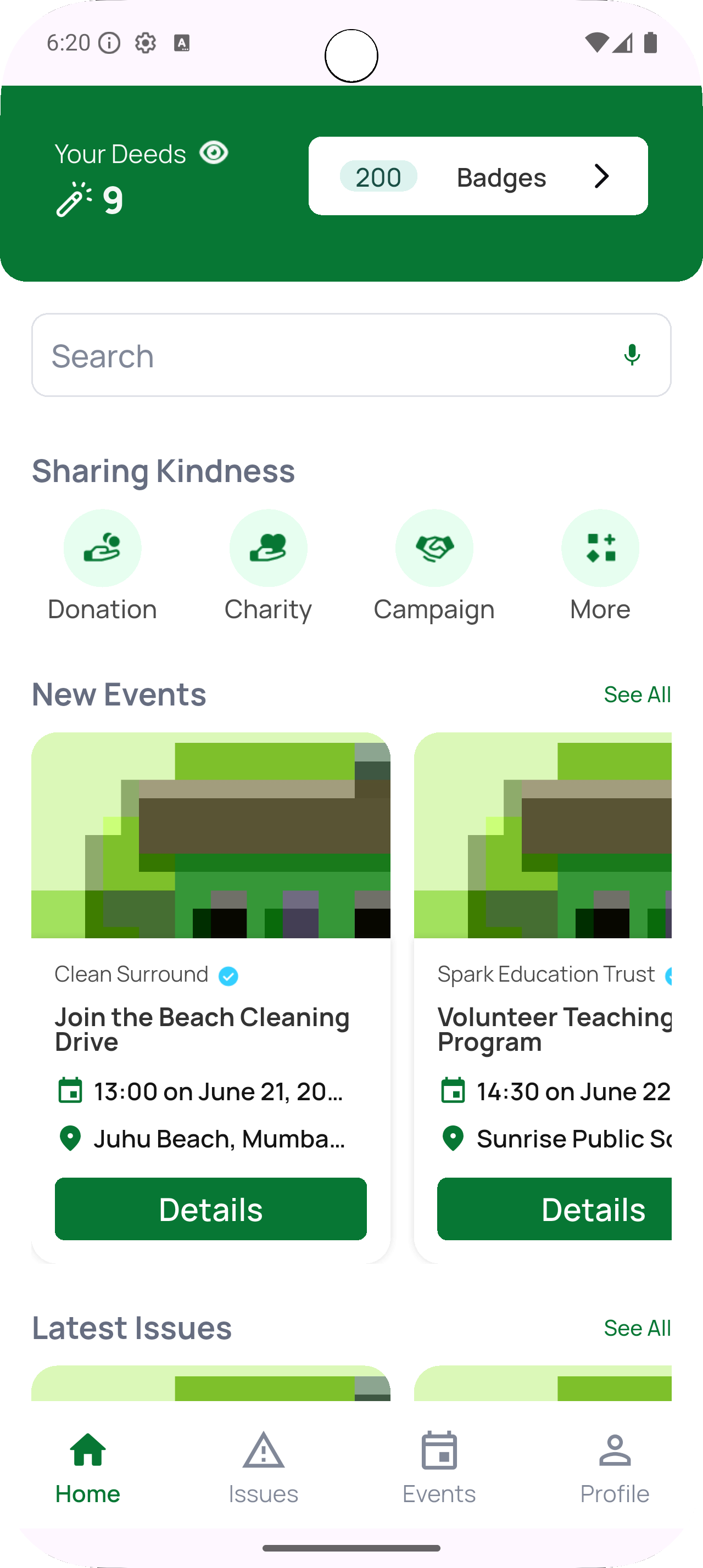See all New Events

click(637, 695)
